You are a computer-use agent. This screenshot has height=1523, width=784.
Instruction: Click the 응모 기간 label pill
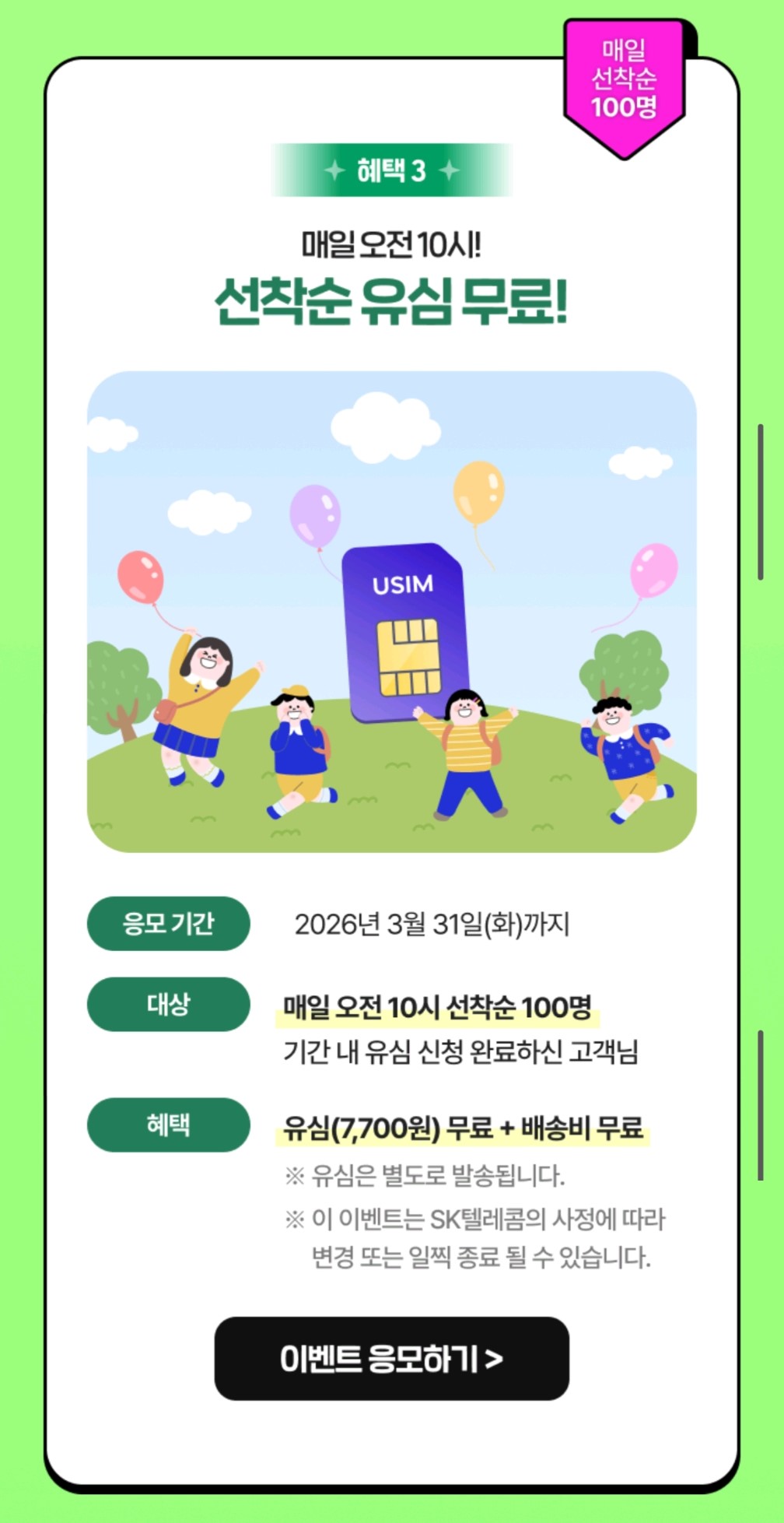(168, 925)
